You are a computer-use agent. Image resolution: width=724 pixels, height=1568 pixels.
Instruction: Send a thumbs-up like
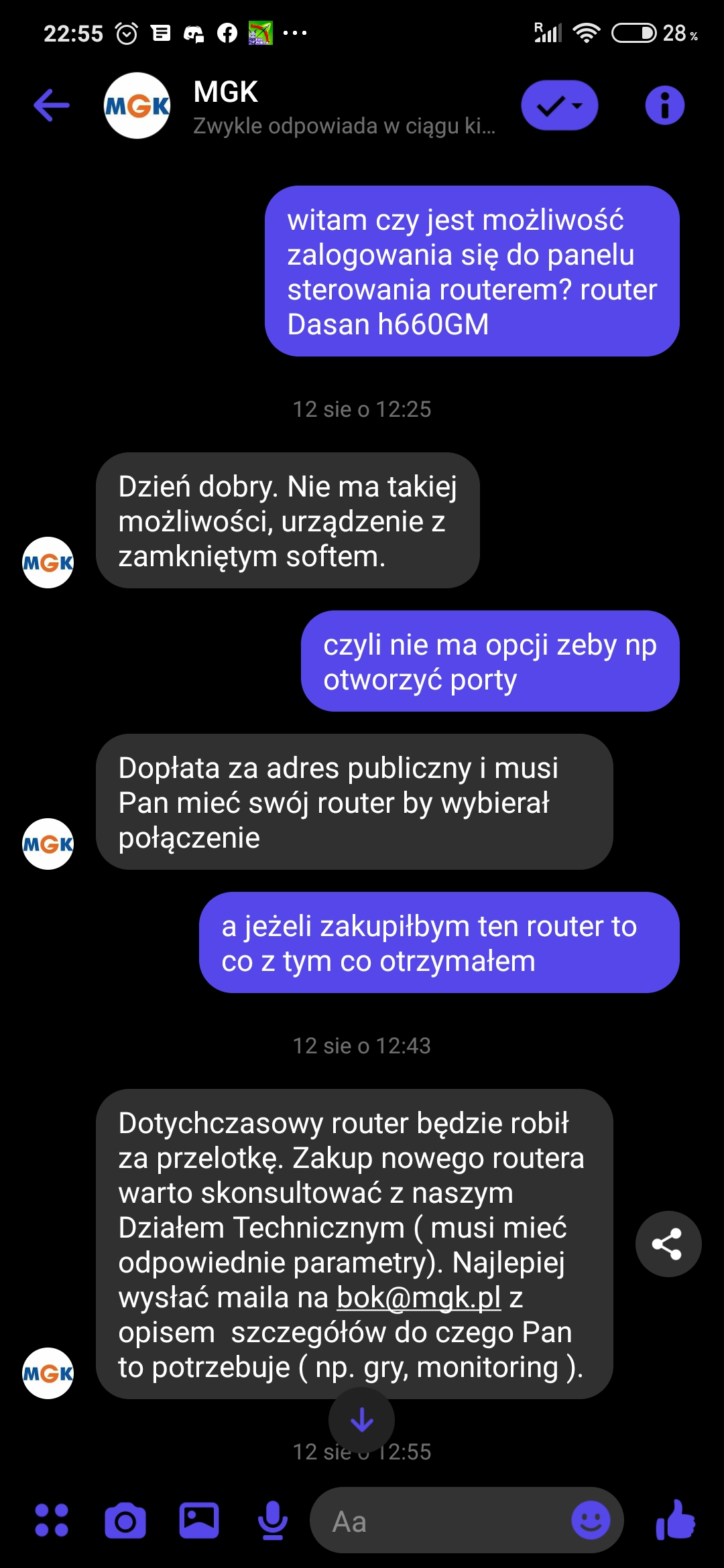676,1520
